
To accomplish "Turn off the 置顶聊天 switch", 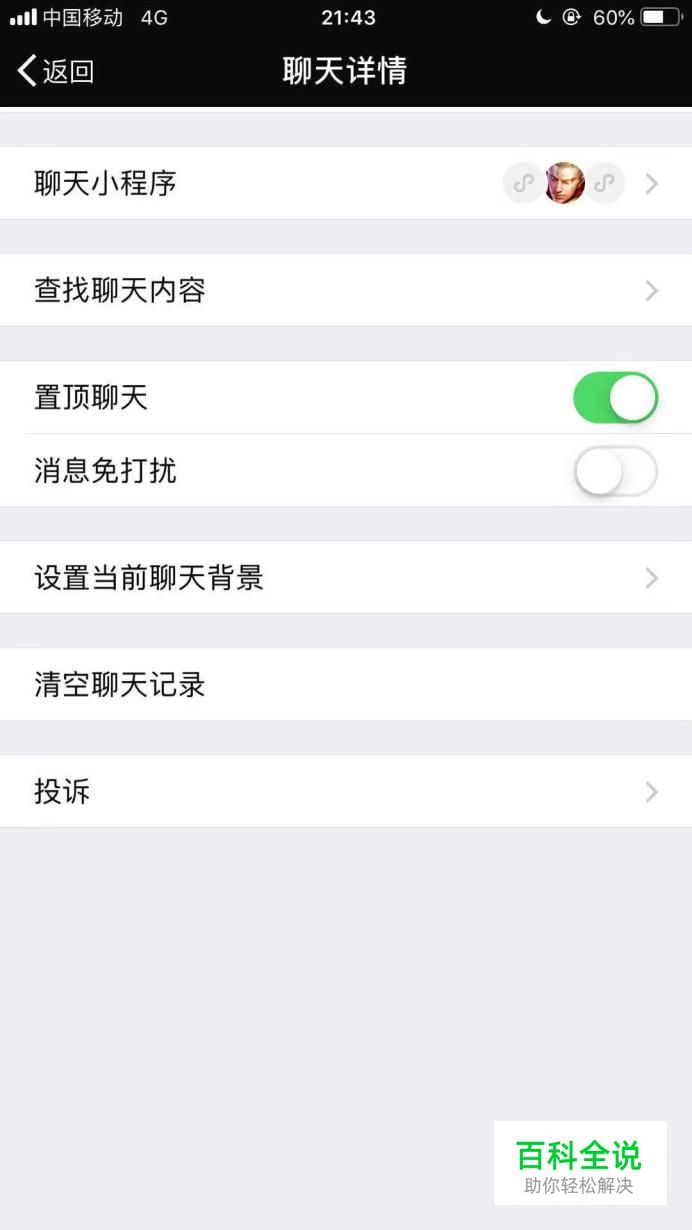I will 615,398.
